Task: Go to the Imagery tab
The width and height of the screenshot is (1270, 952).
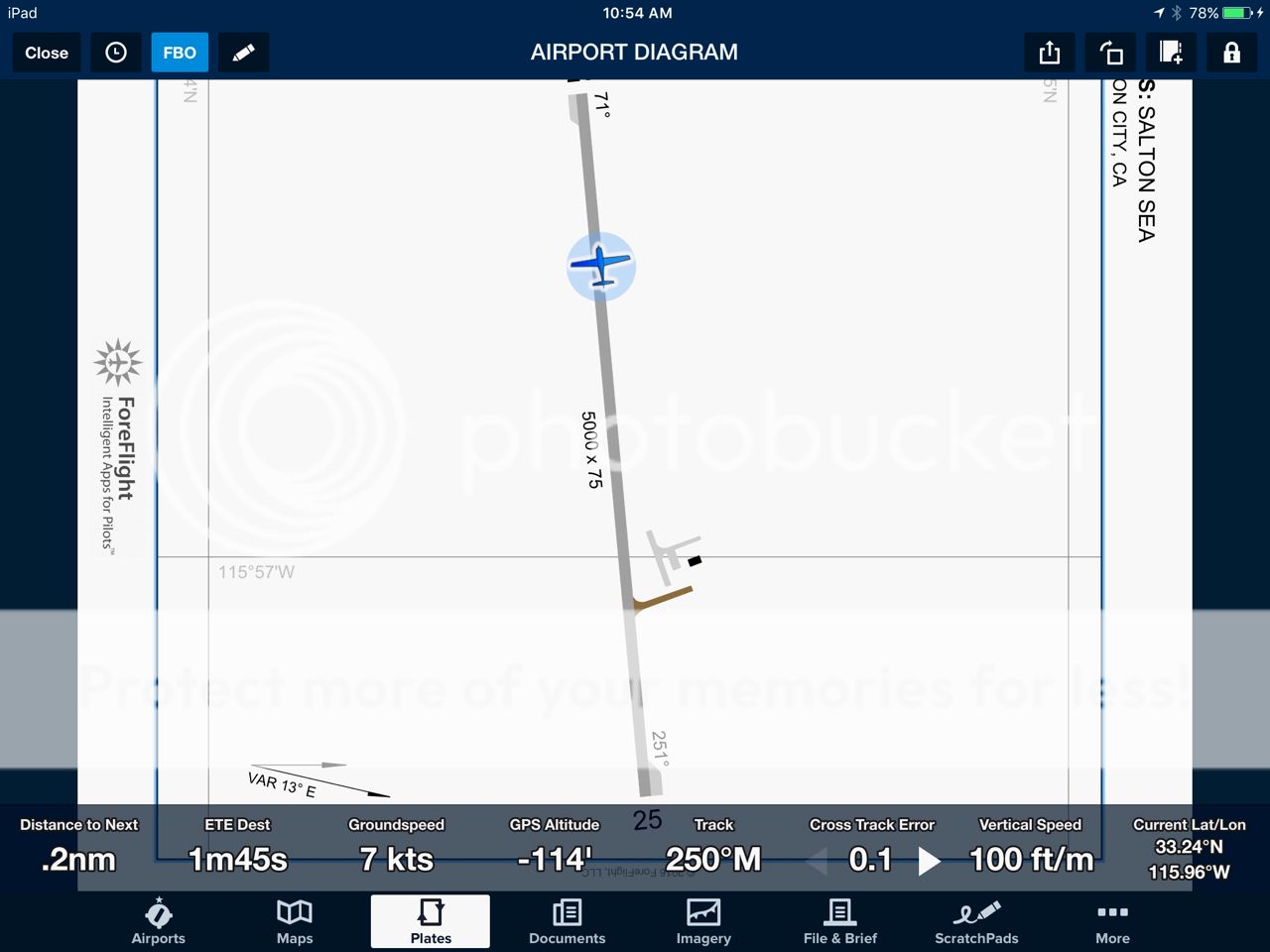Action: point(703,921)
